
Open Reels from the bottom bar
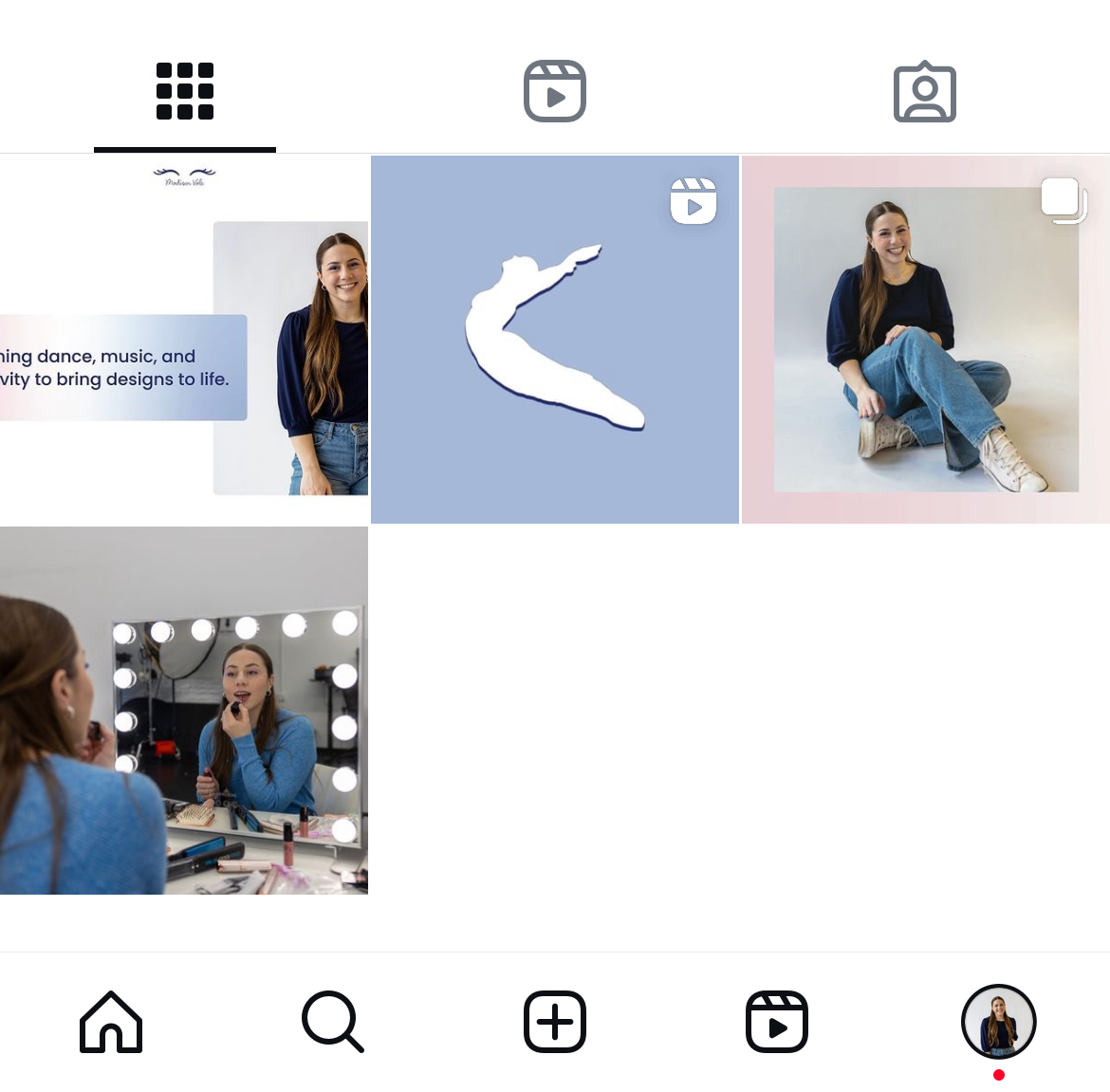tap(777, 1022)
